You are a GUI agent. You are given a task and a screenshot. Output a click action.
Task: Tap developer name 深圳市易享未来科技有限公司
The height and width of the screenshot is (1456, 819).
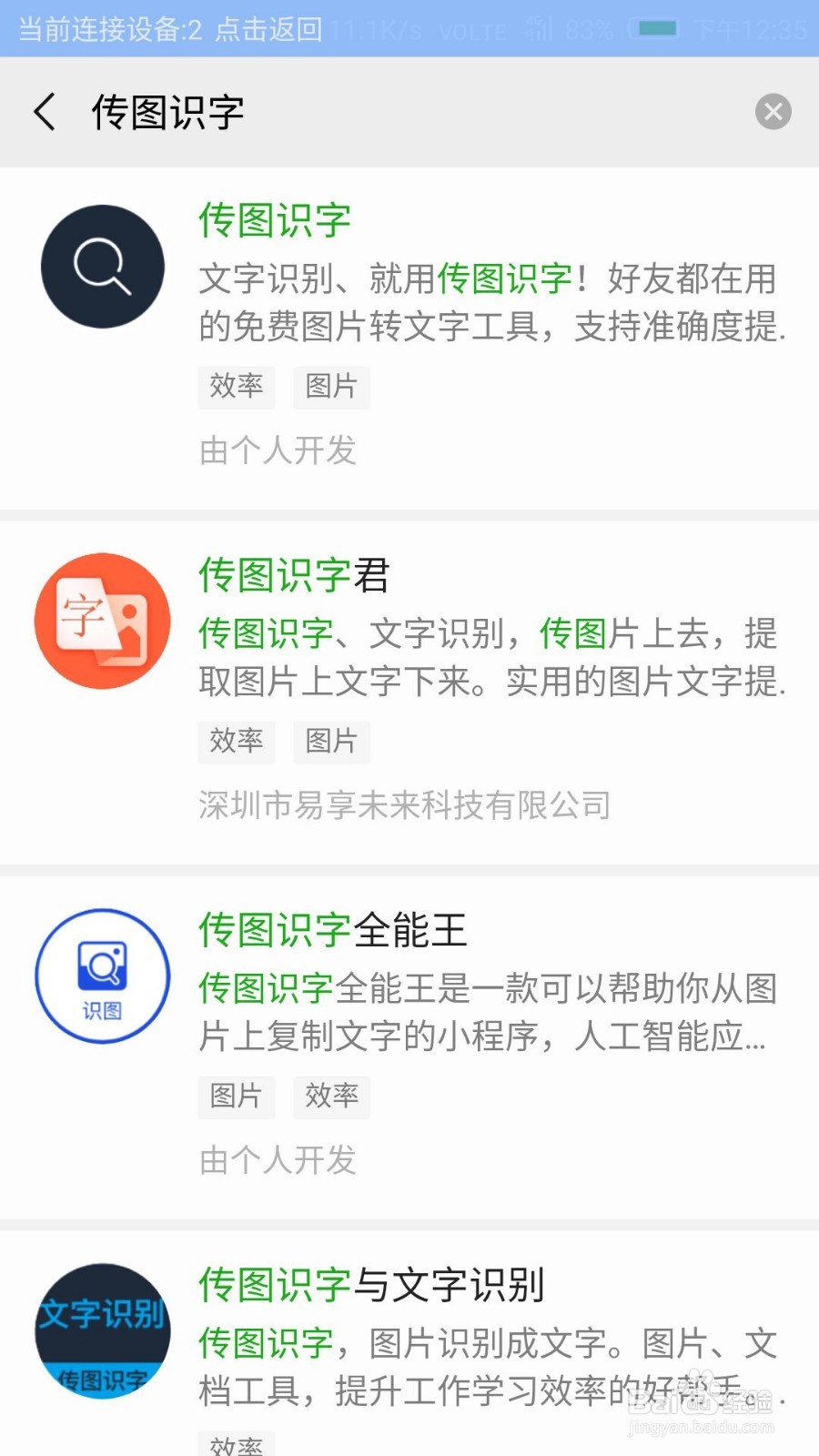click(x=404, y=805)
